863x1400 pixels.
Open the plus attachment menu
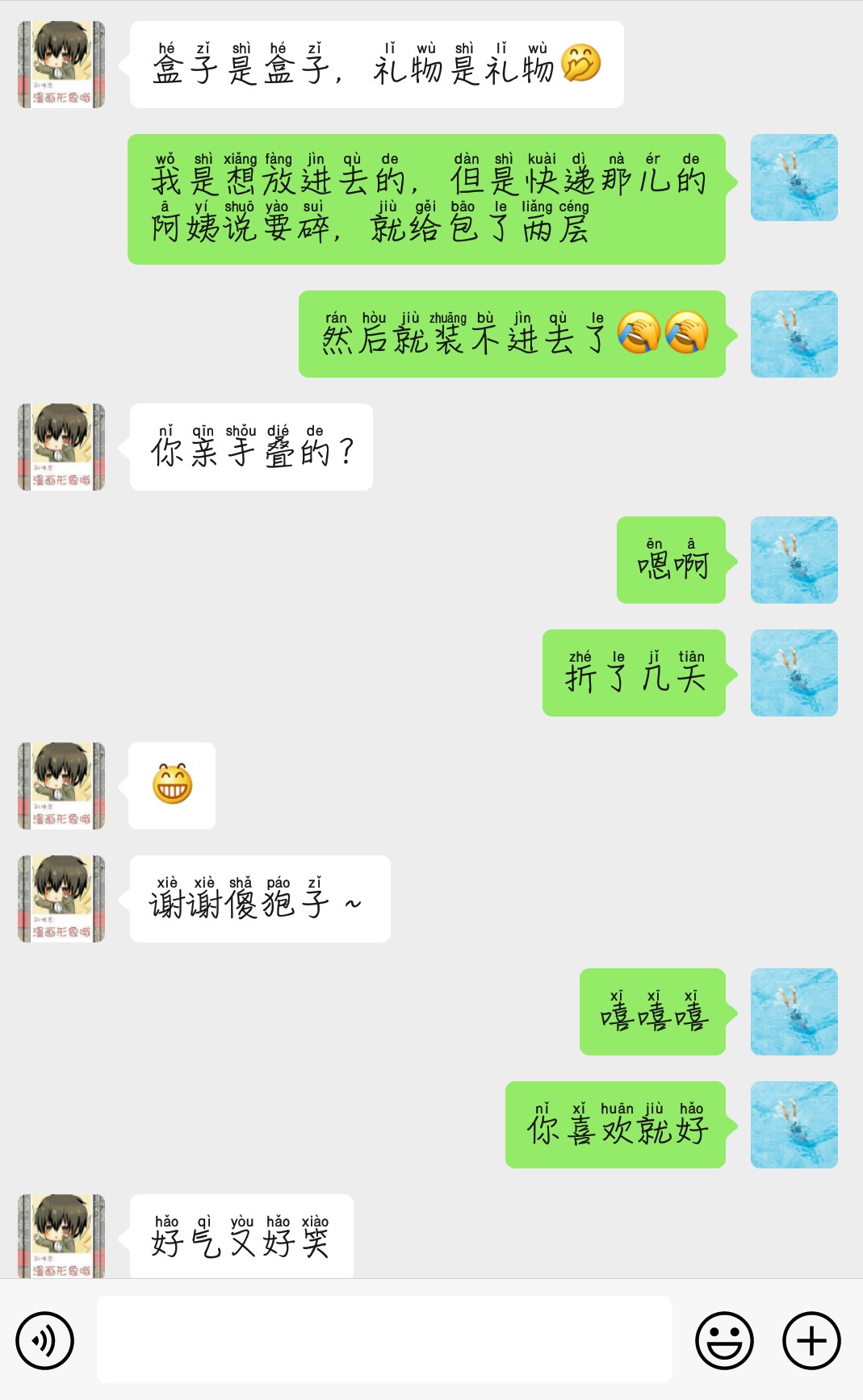coord(811,1340)
